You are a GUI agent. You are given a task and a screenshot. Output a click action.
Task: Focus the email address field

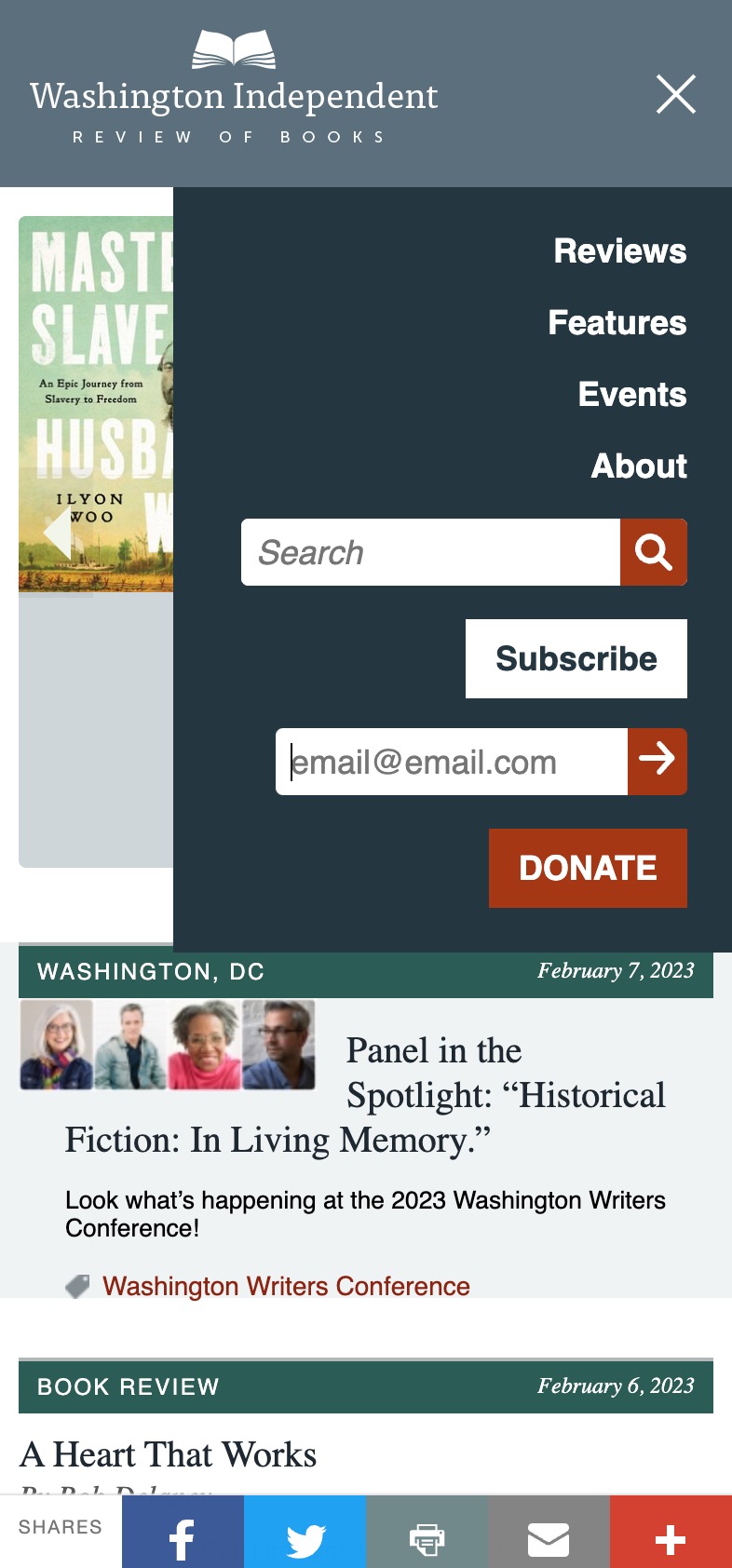point(452,762)
